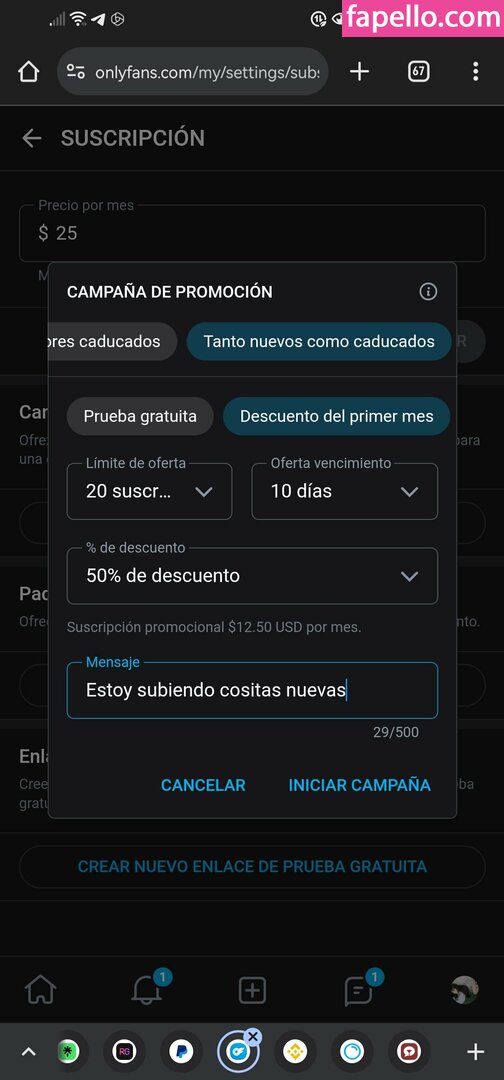The image size is (504, 1080).
Task: Tap CANCELAR to dismiss the dialog
Action: (203, 785)
